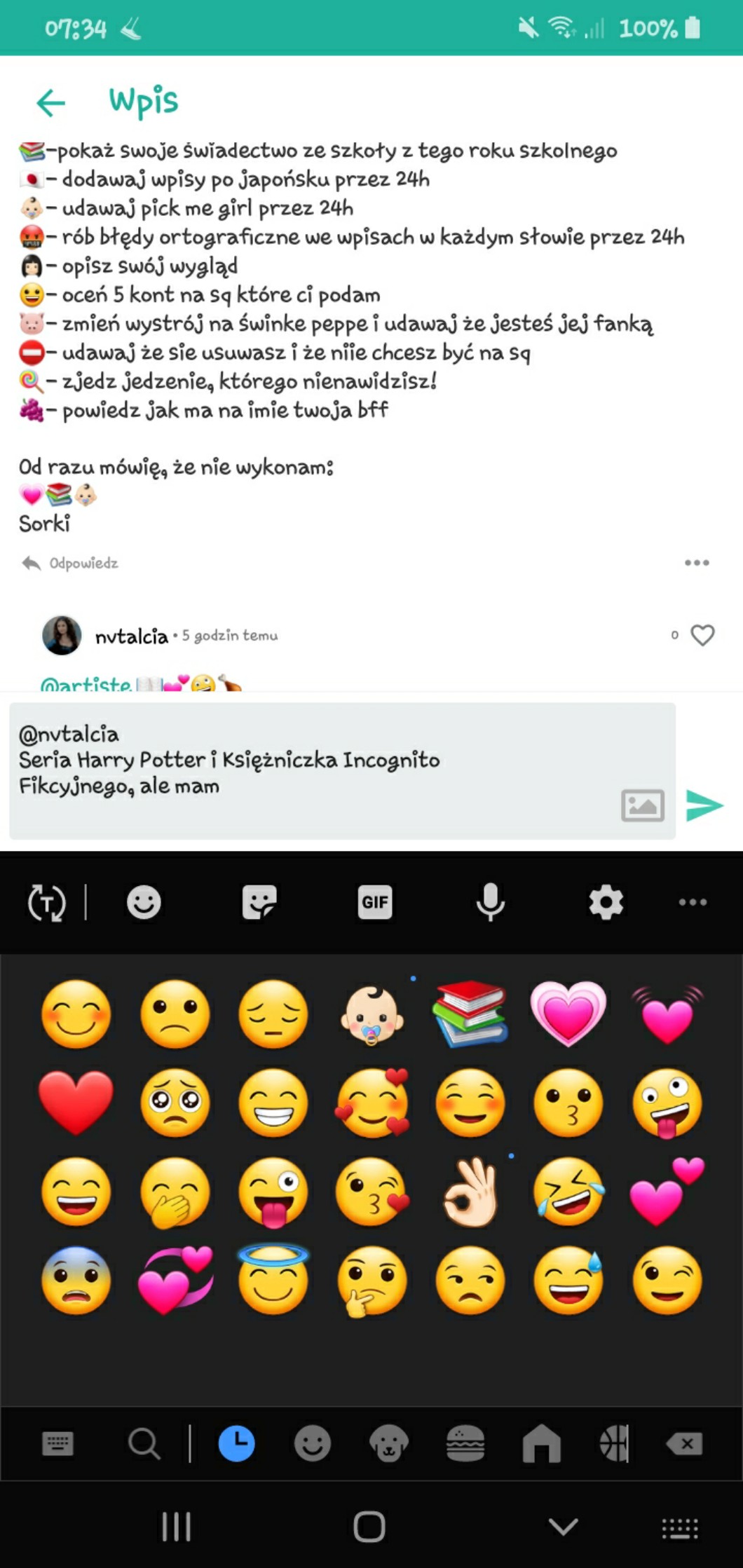Go back from the Wpis screen
This screenshot has height=1568, width=743.
pyautogui.click(x=50, y=102)
